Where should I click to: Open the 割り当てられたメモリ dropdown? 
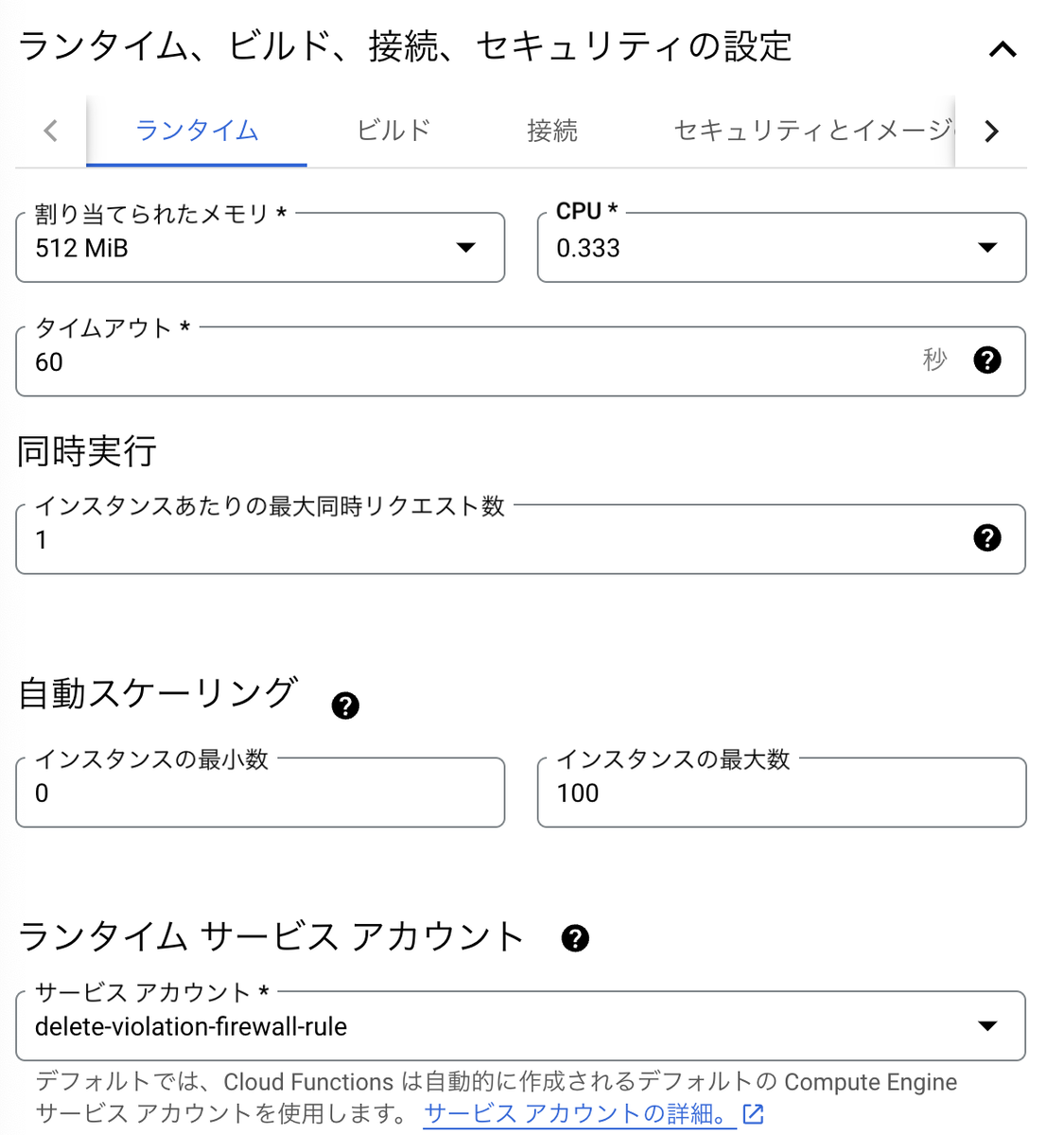click(260, 248)
